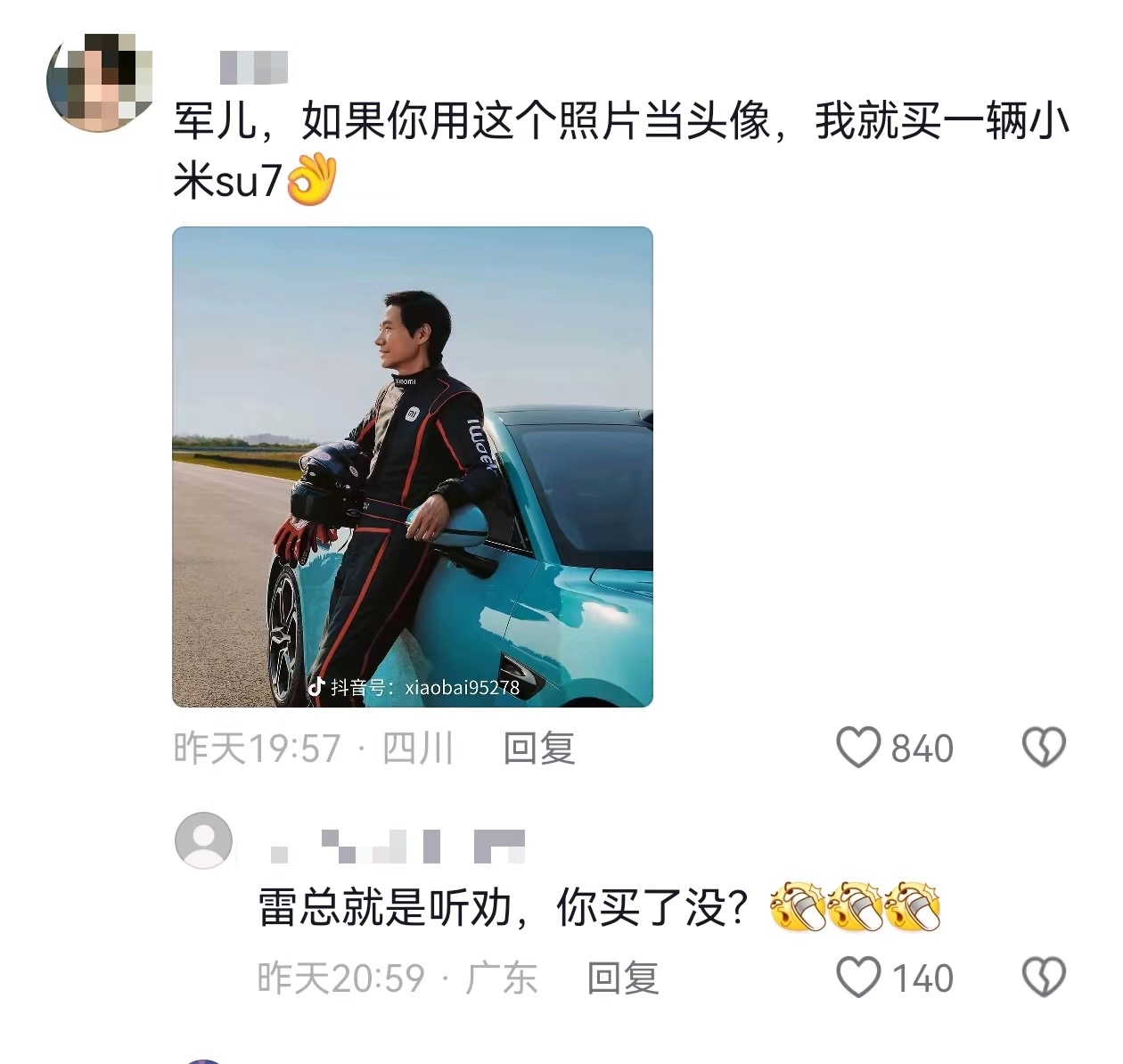The height and width of the screenshot is (1064, 1123).
Task: Open the gray default avatar profile
Action: [203, 839]
